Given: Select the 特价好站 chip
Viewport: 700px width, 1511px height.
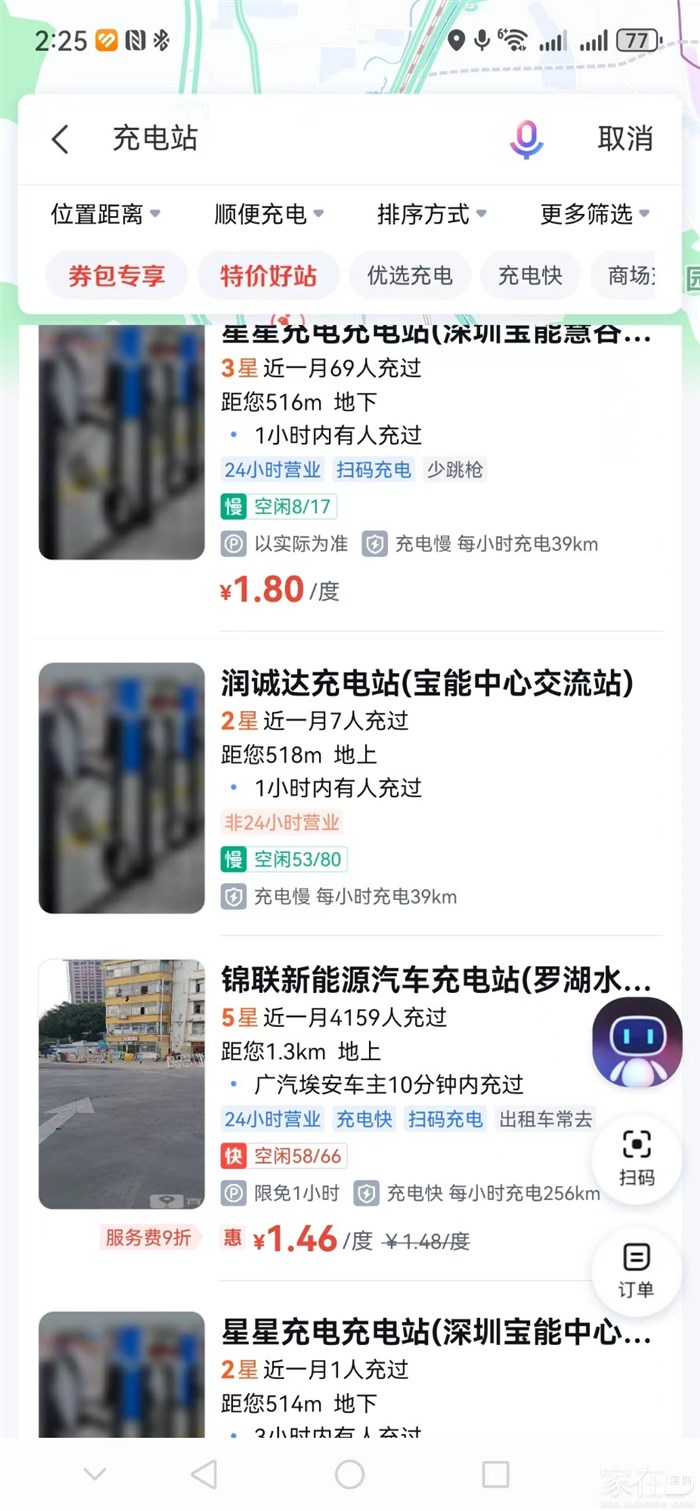Looking at the screenshot, I should (x=268, y=275).
